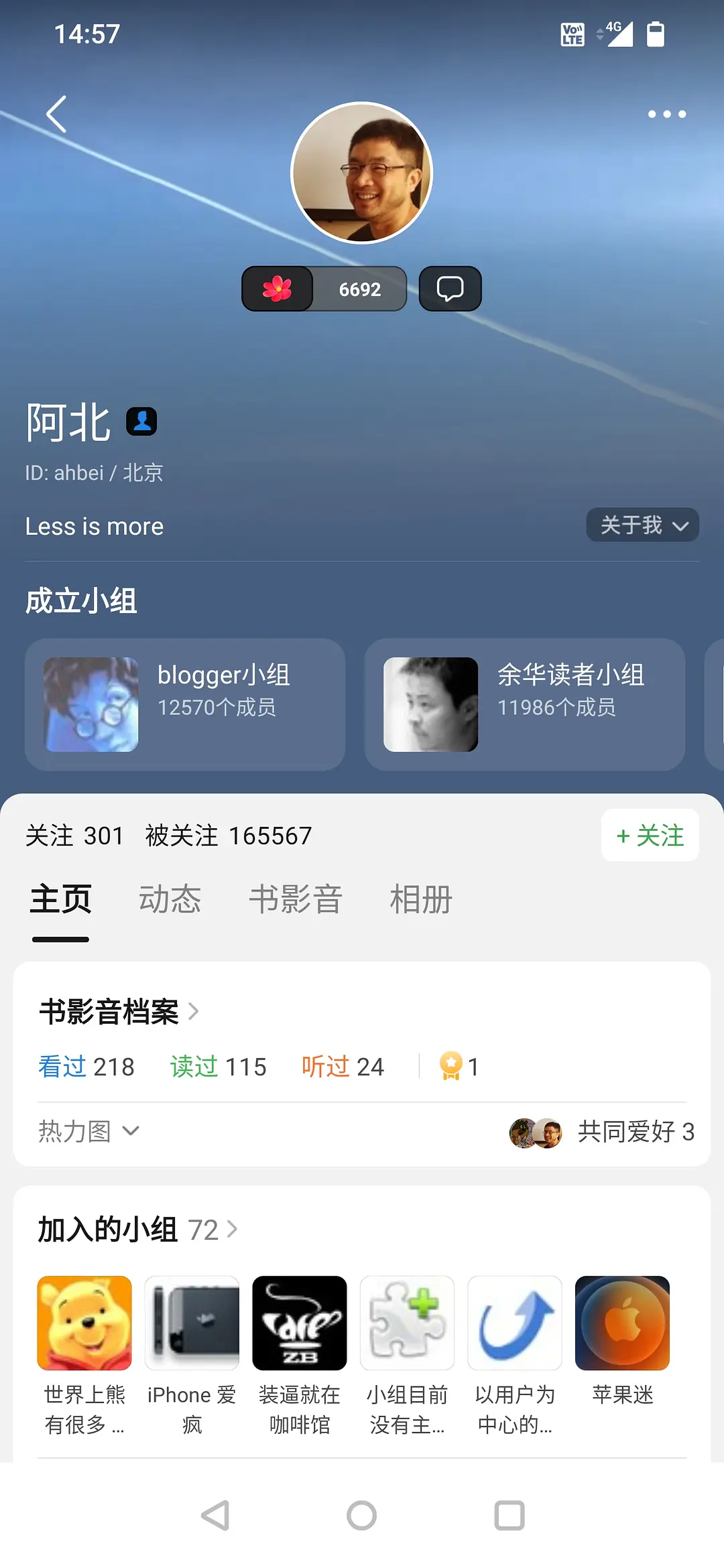
Task: Open the iPhone 爱疯 group
Action: click(192, 1352)
